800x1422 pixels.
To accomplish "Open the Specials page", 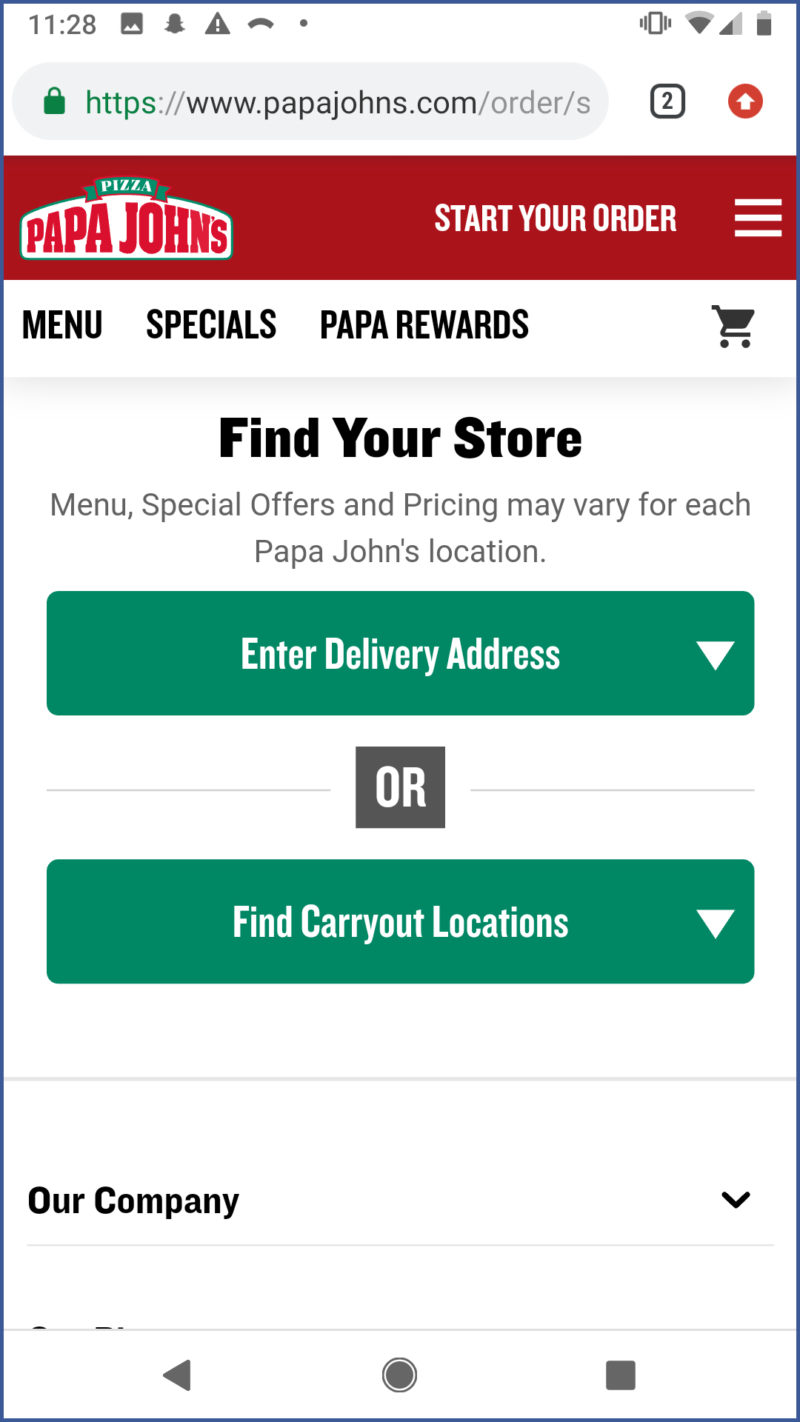I will 211,325.
